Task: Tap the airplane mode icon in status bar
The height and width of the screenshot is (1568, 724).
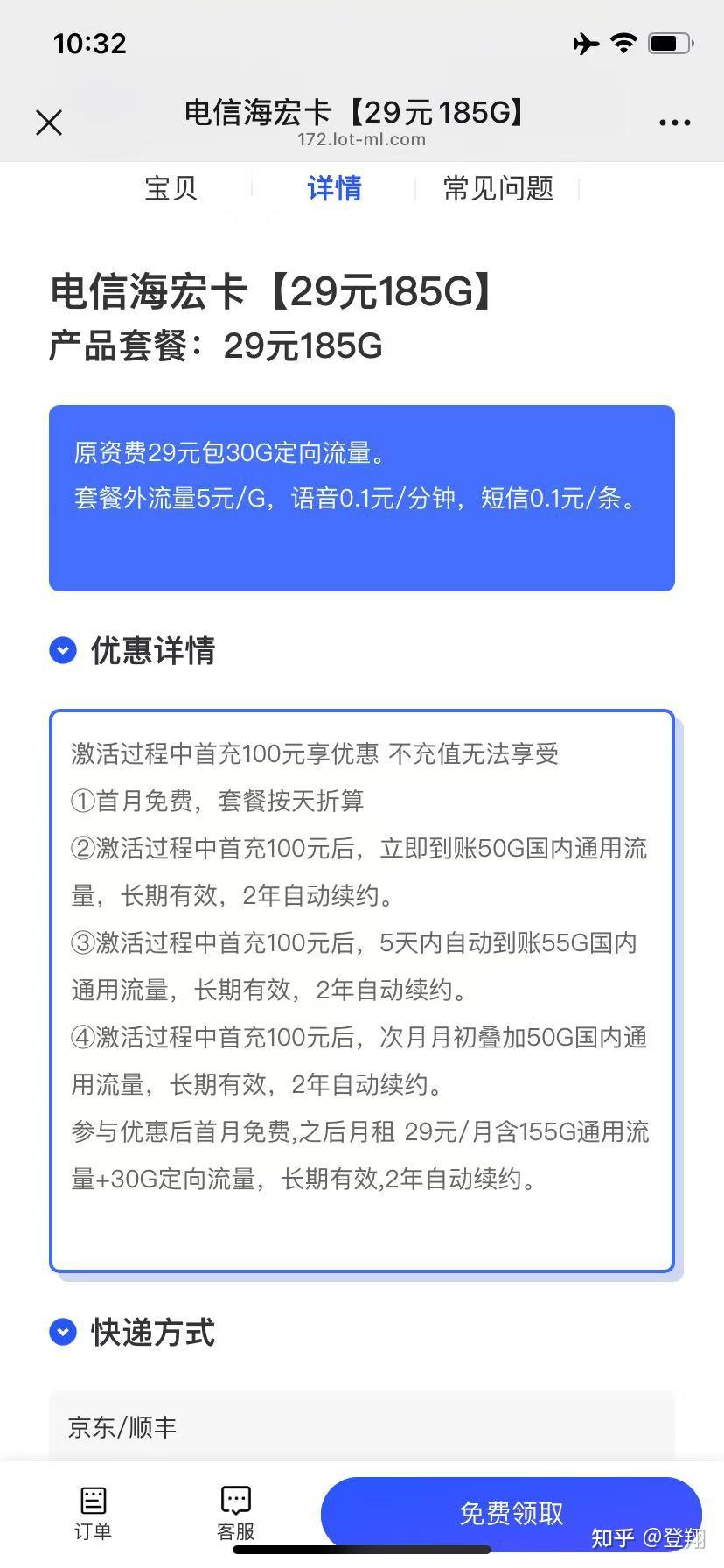Action: 585,44
